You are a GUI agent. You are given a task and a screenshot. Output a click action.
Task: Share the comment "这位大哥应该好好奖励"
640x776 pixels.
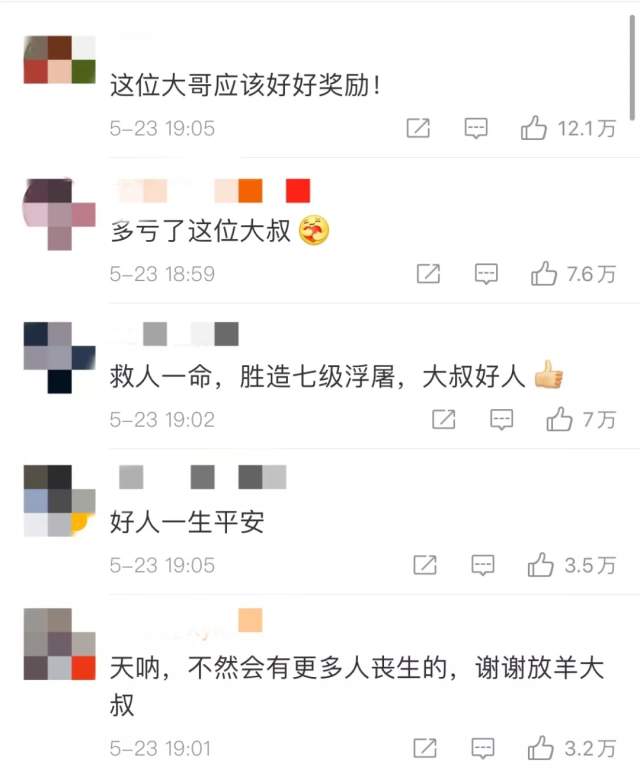(x=418, y=128)
